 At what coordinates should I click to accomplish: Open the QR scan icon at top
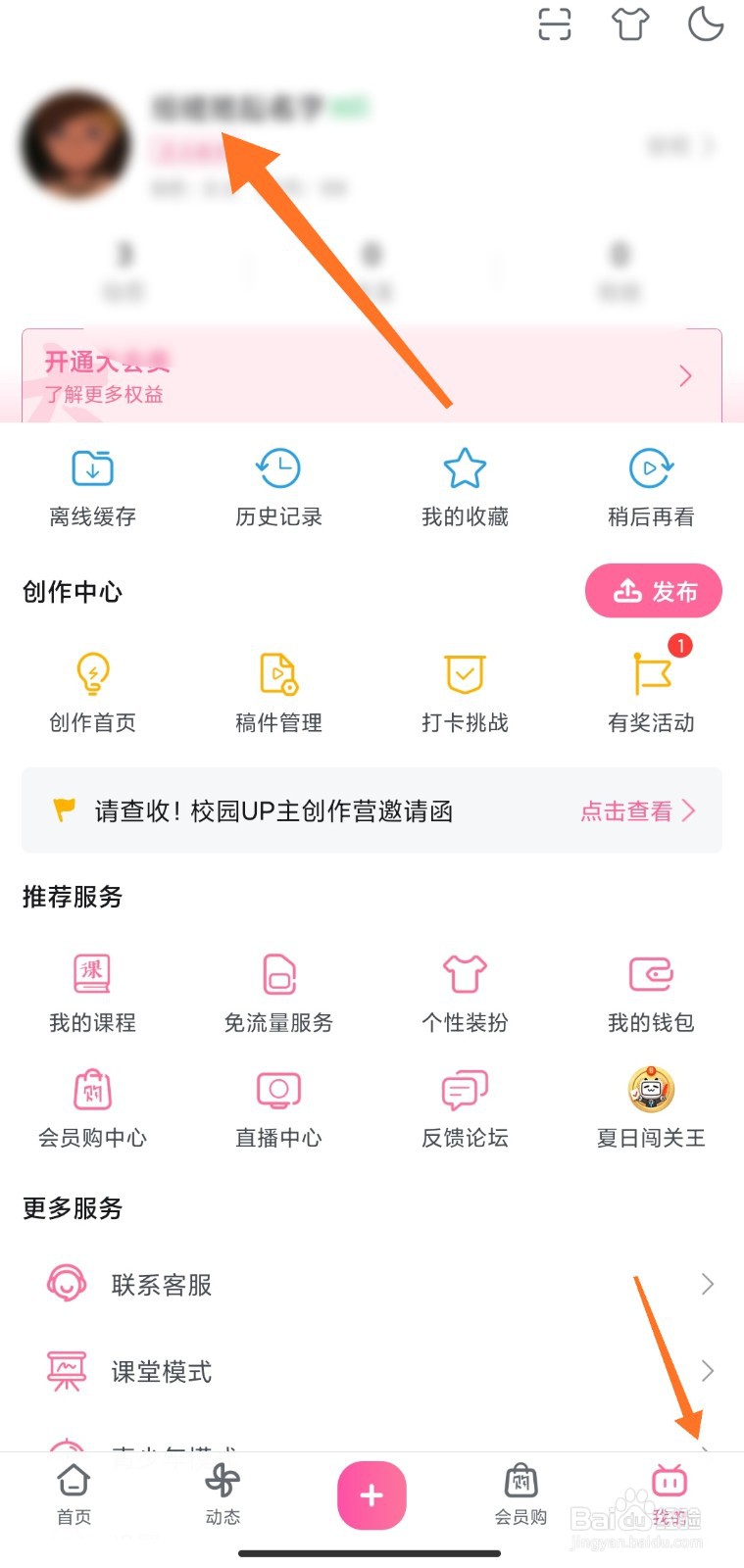coord(555,26)
